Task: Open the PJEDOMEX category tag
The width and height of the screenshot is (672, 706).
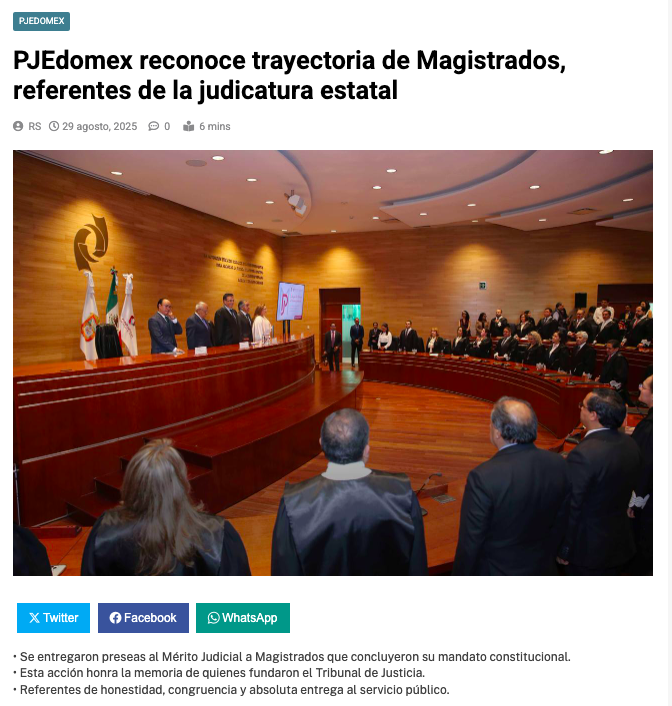Action: (41, 21)
